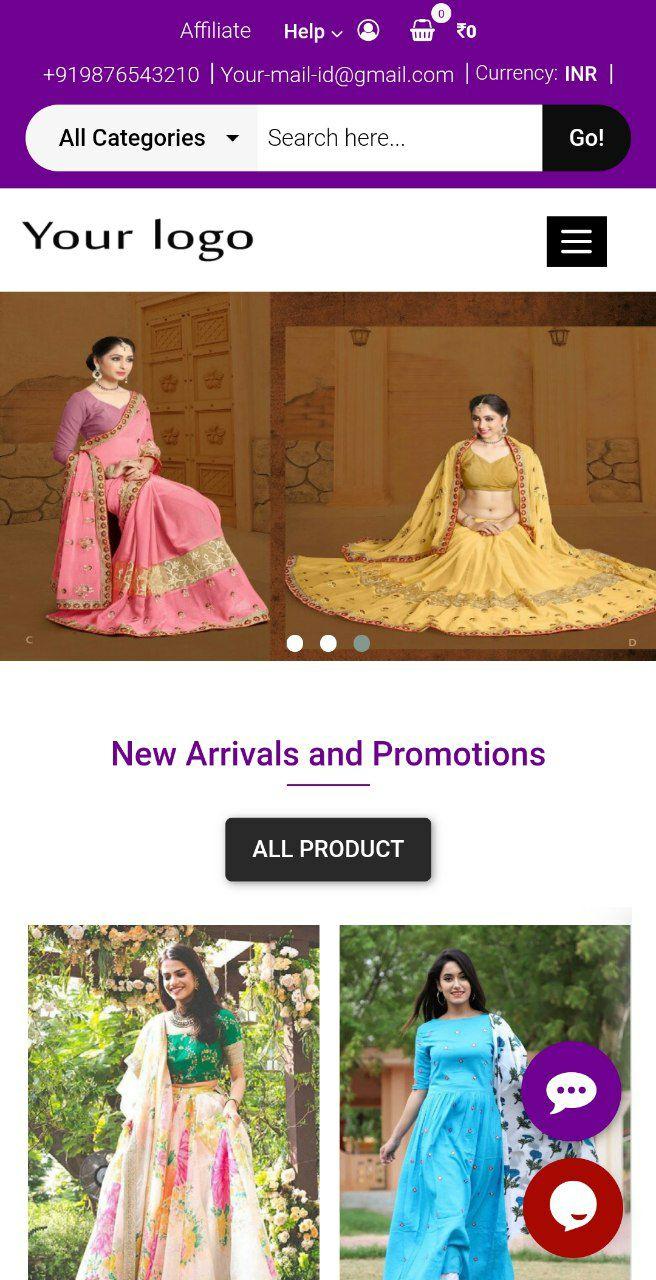Call the +919876543210 number
The width and height of the screenshot is (656, 1280).
point(121,74)
